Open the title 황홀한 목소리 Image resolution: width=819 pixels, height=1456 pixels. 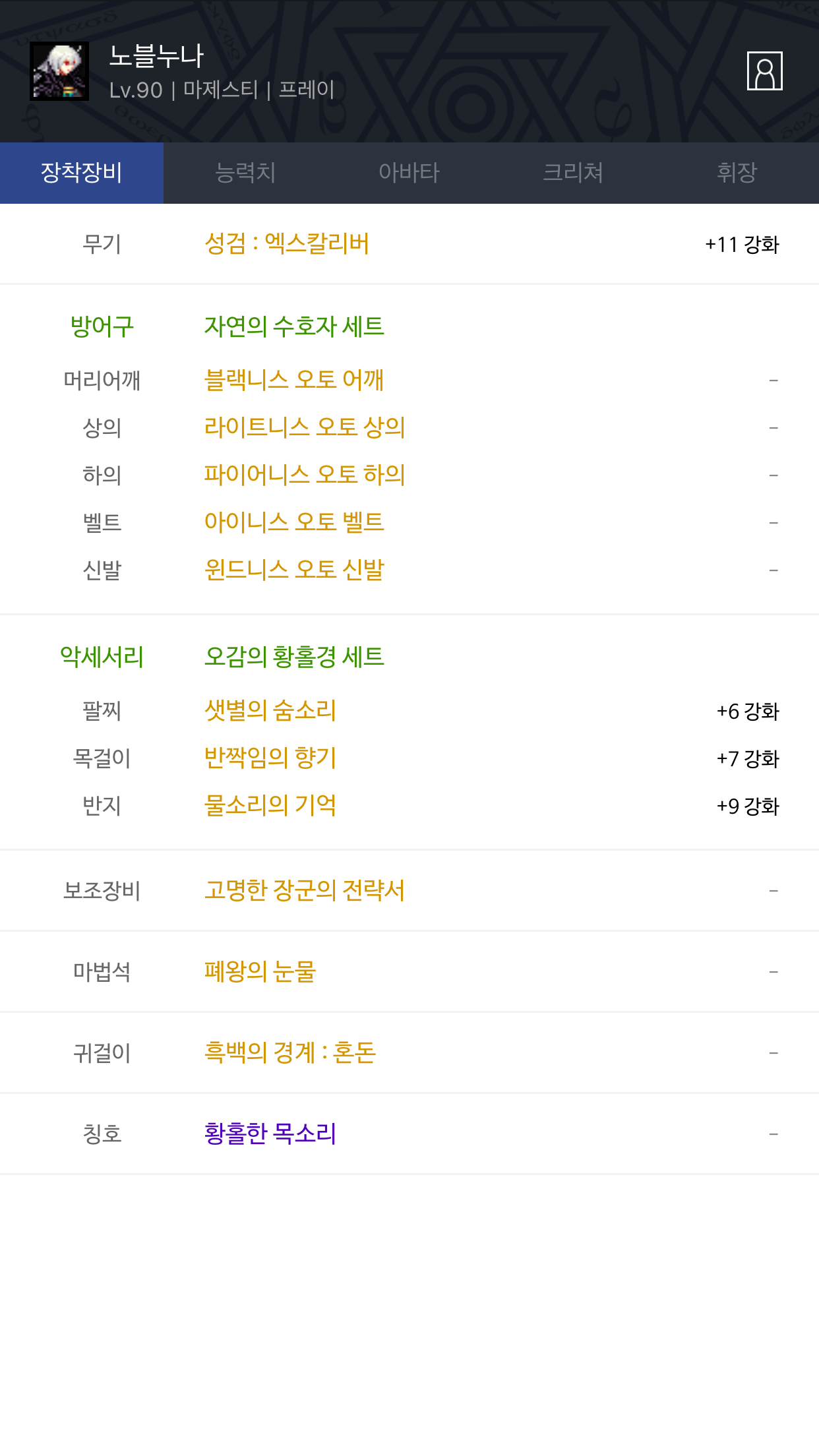tap(270, 1134)
